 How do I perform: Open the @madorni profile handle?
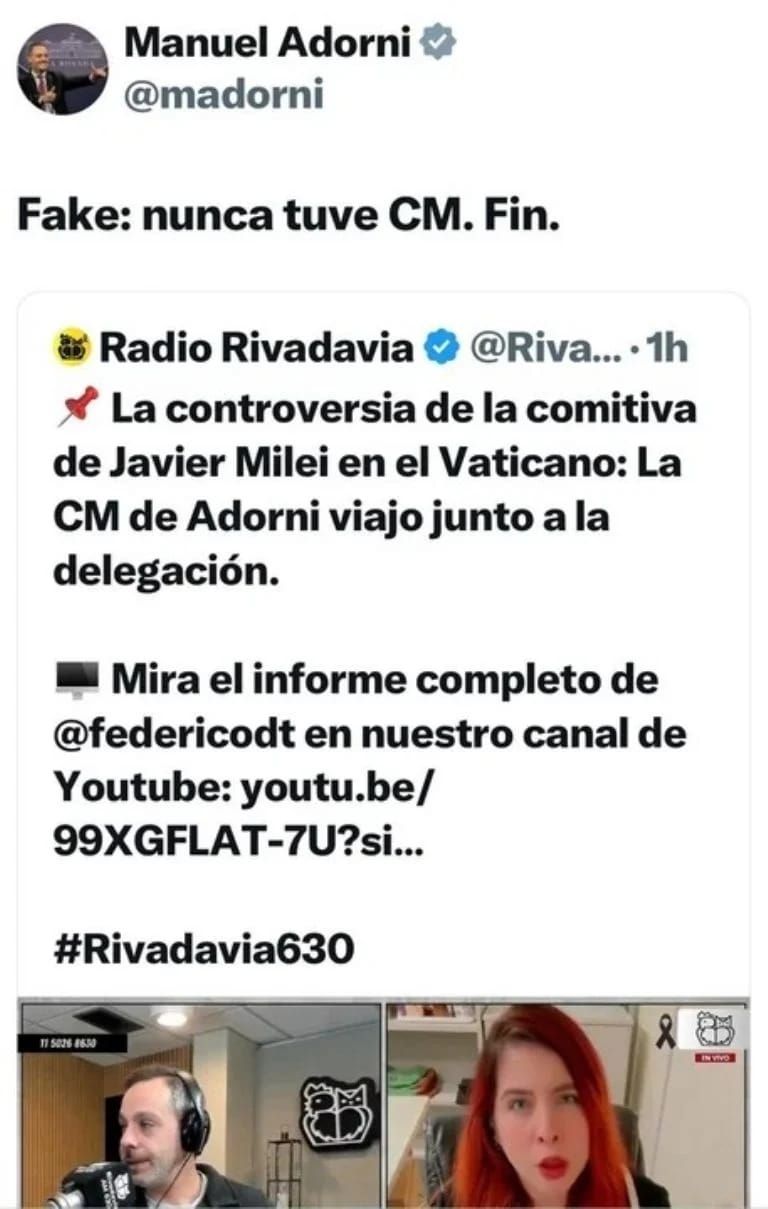(223, 93)
